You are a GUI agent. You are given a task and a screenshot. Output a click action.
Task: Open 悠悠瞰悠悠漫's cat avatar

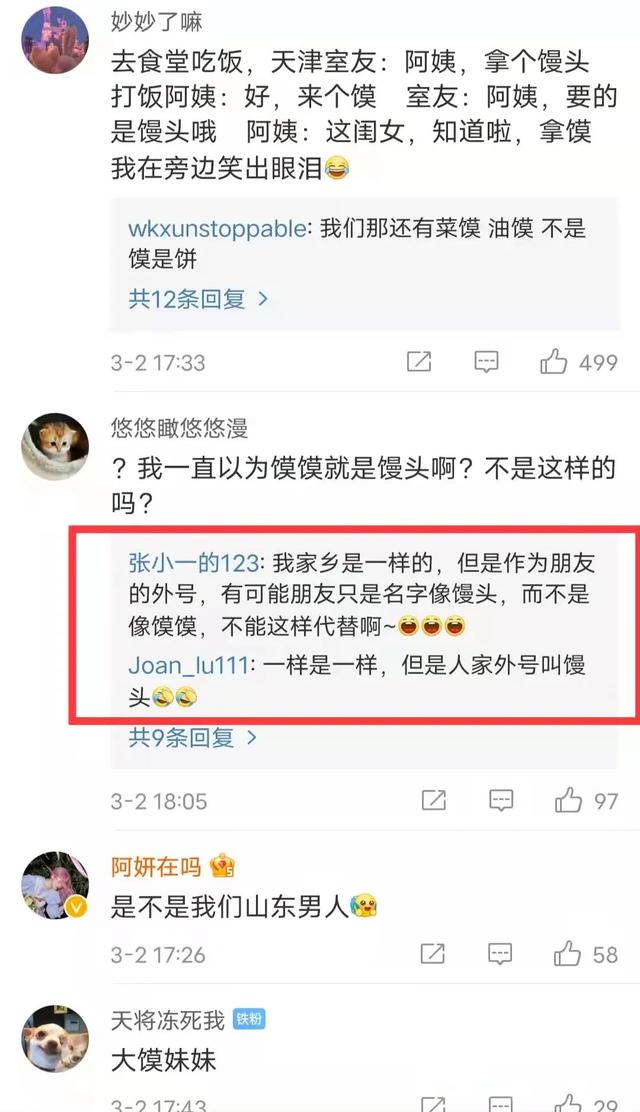coord(56,447)
